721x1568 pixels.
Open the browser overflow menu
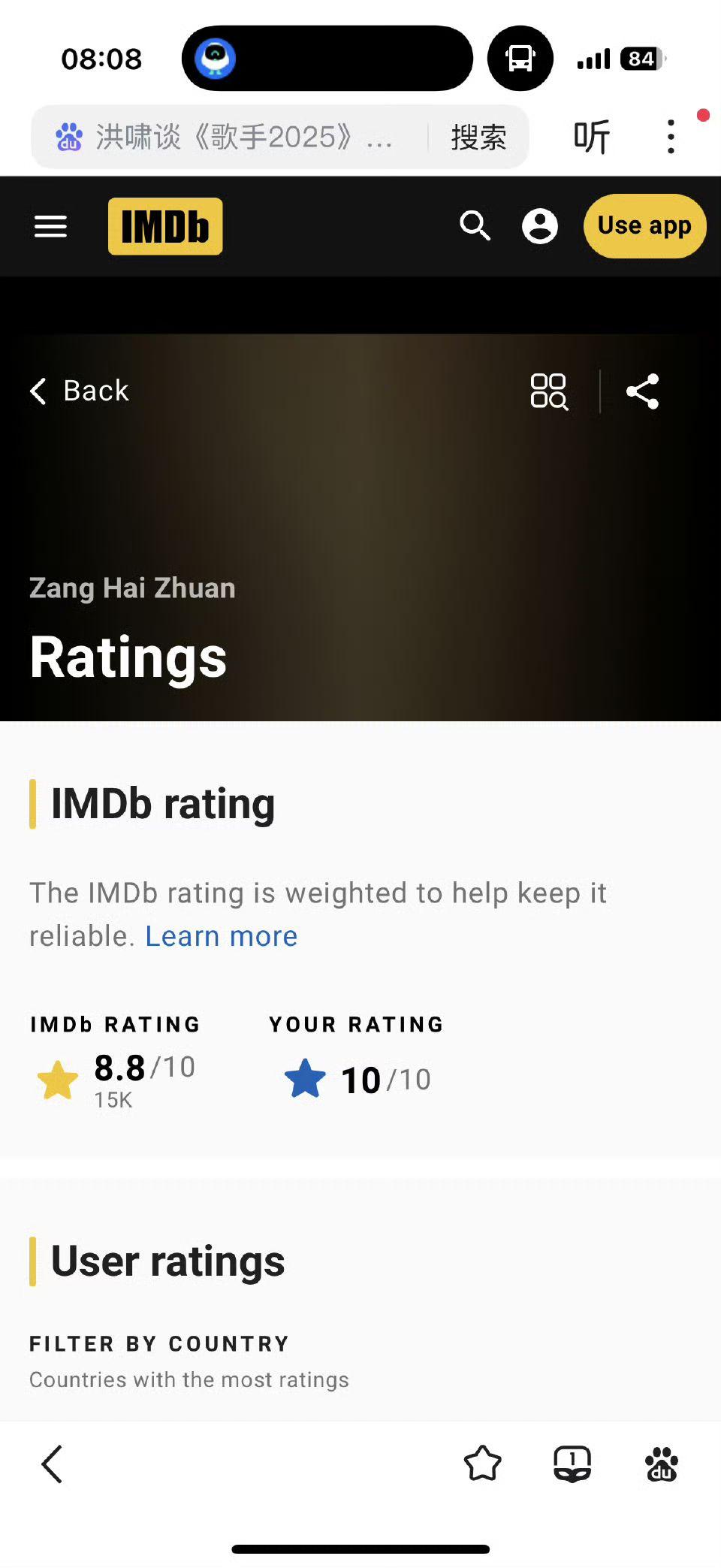(671, 137)
